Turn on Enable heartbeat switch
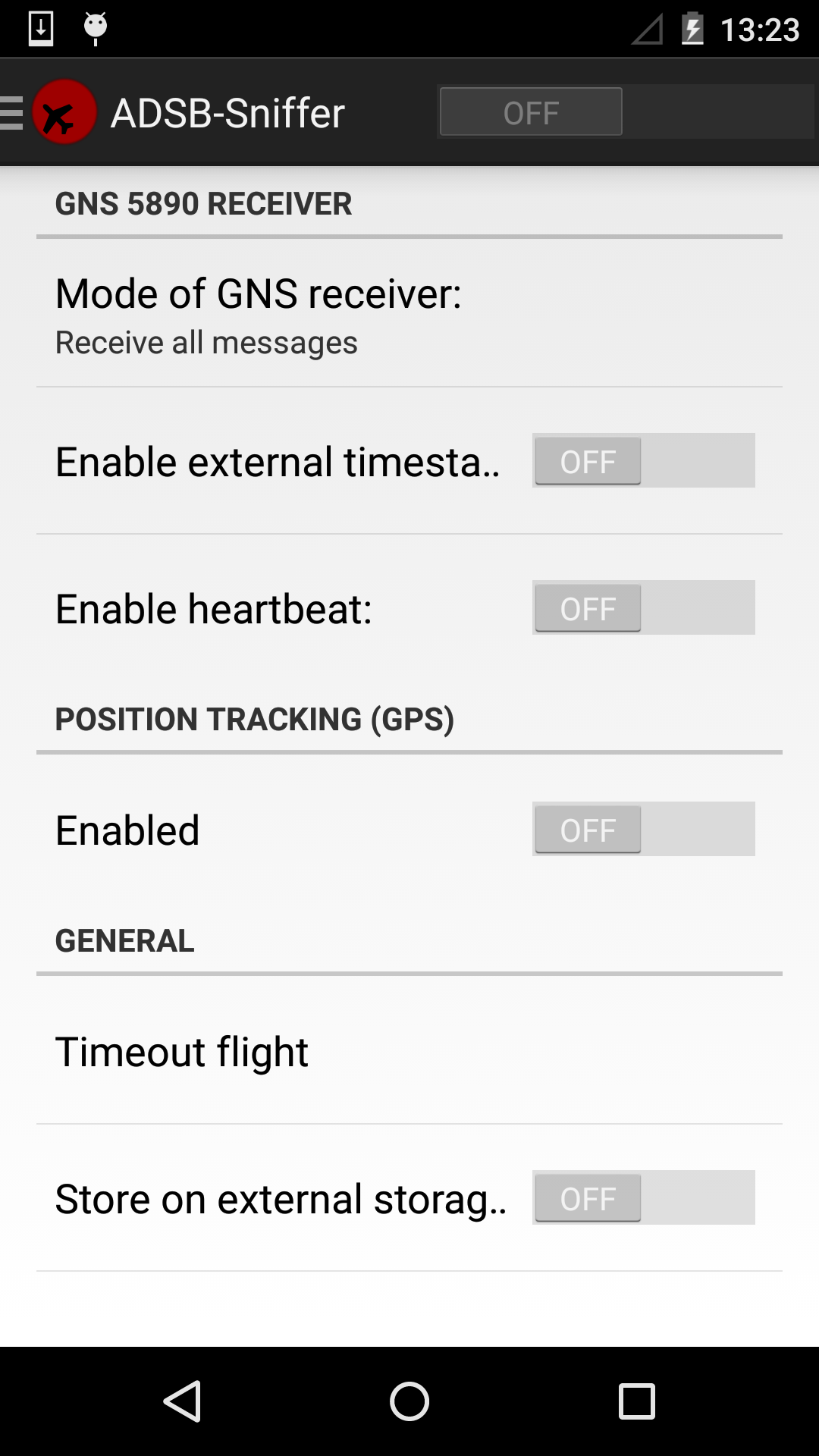Image resolution: width=819 pixels, height=1456 pixels. pos(644,607)
